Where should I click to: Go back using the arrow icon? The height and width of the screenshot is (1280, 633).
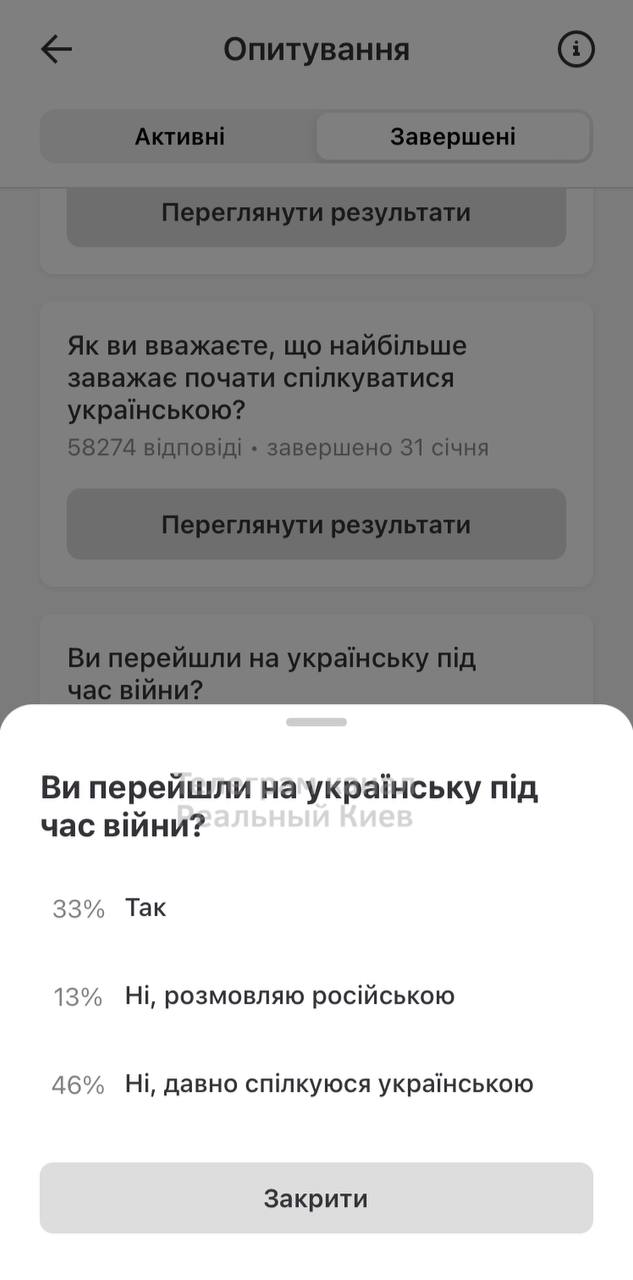pyautogui.click(x=56, y=49)
